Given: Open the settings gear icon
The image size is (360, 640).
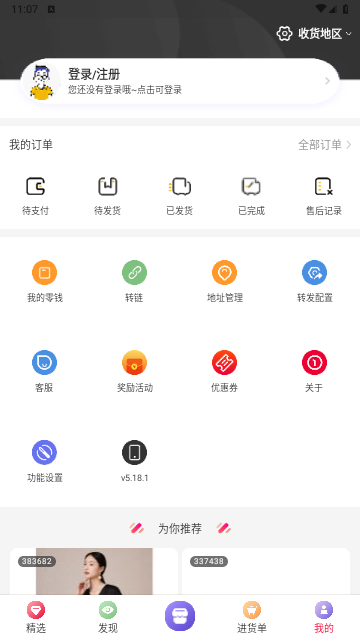Looking at the screenshot, I should click(x=284, y=33).
